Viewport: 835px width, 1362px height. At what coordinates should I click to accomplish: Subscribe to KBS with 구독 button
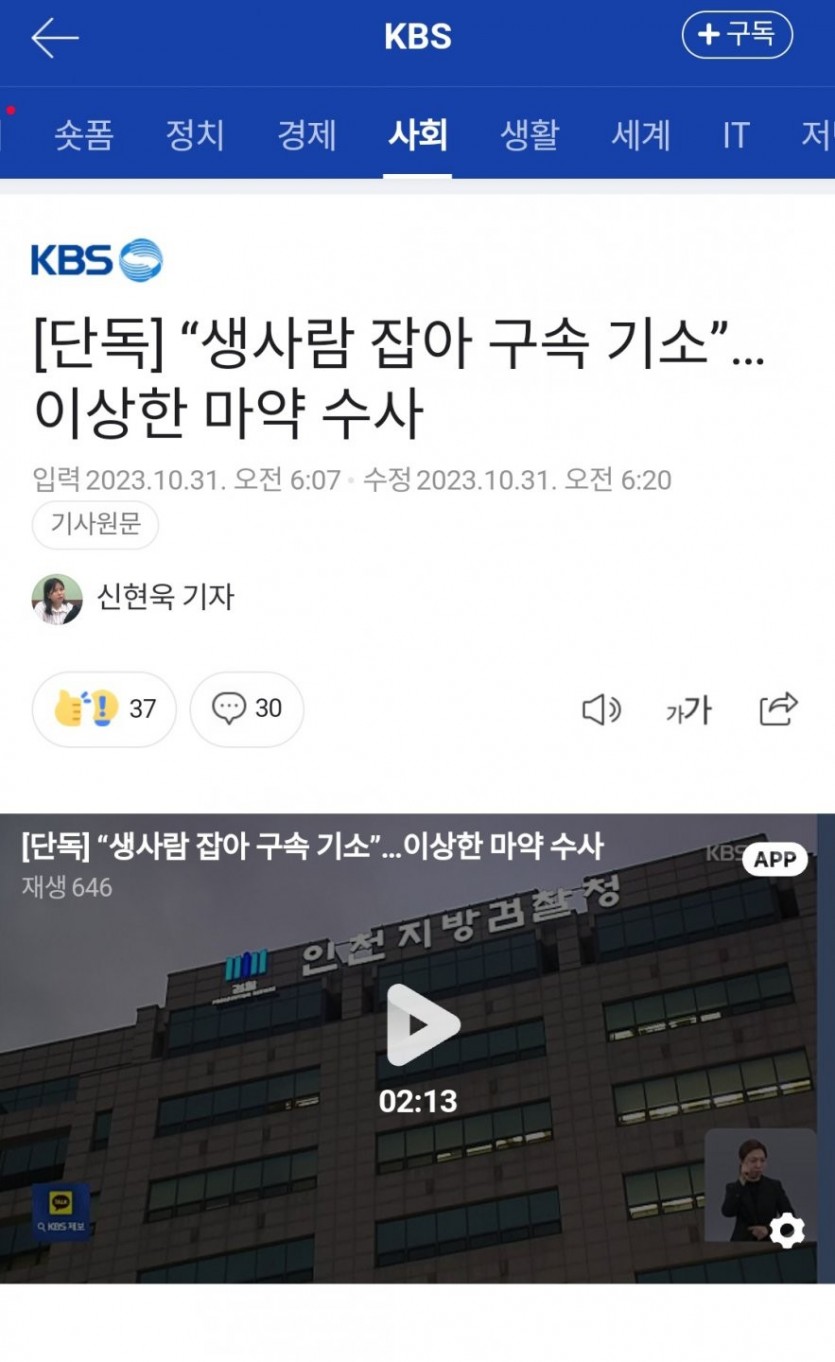click(737, 35)
